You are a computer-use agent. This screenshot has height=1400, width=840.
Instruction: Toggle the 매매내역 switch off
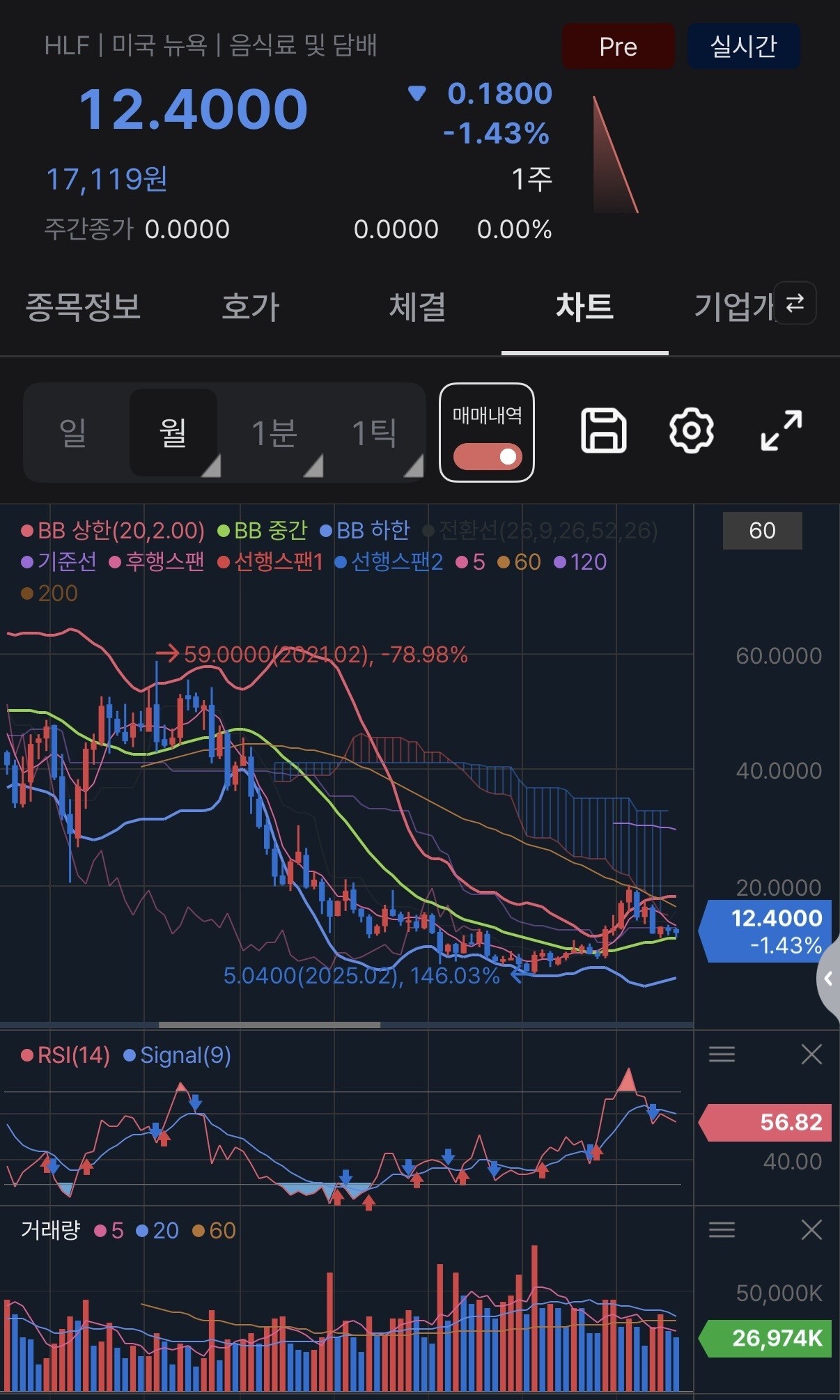pos(488,456)
